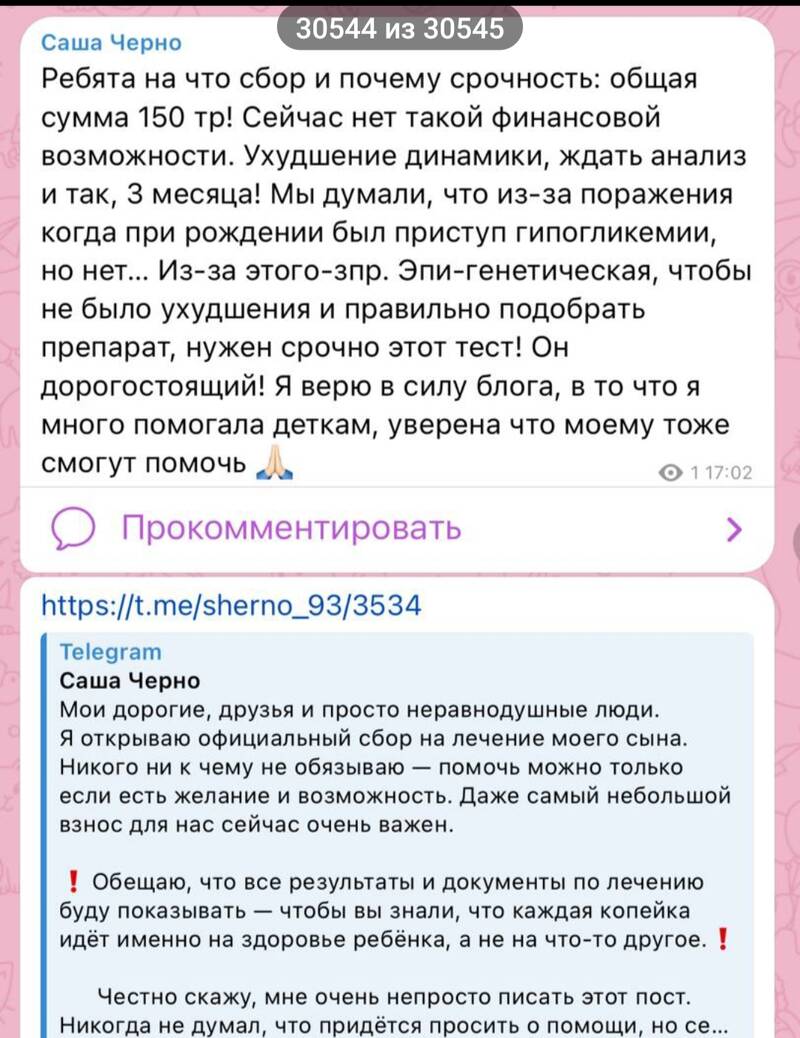This screenshot has height=1038, width=800.
Task: Open comments via Прокомментировать
Action: pyautogui.click(x=291, y=527)
